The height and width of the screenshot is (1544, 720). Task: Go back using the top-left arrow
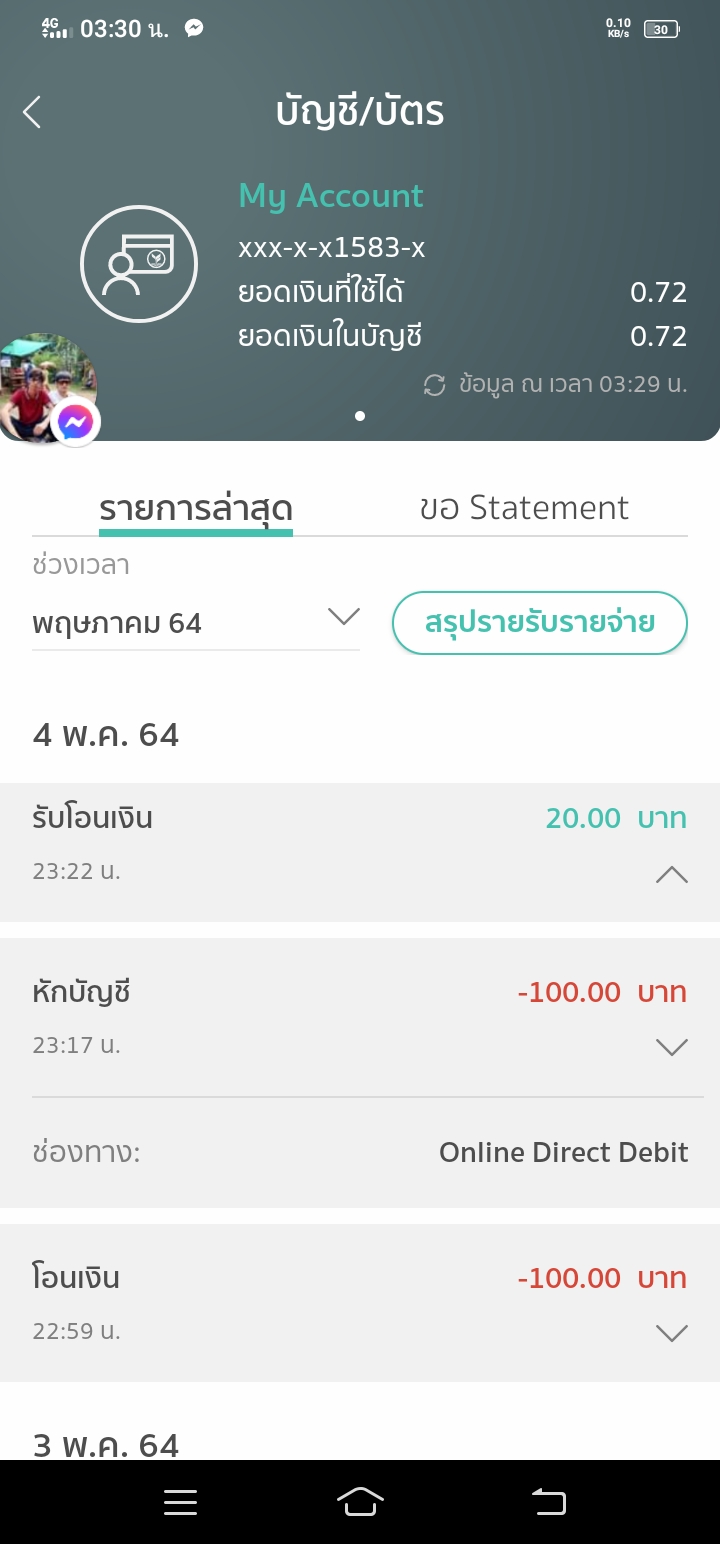click(33, 112)
